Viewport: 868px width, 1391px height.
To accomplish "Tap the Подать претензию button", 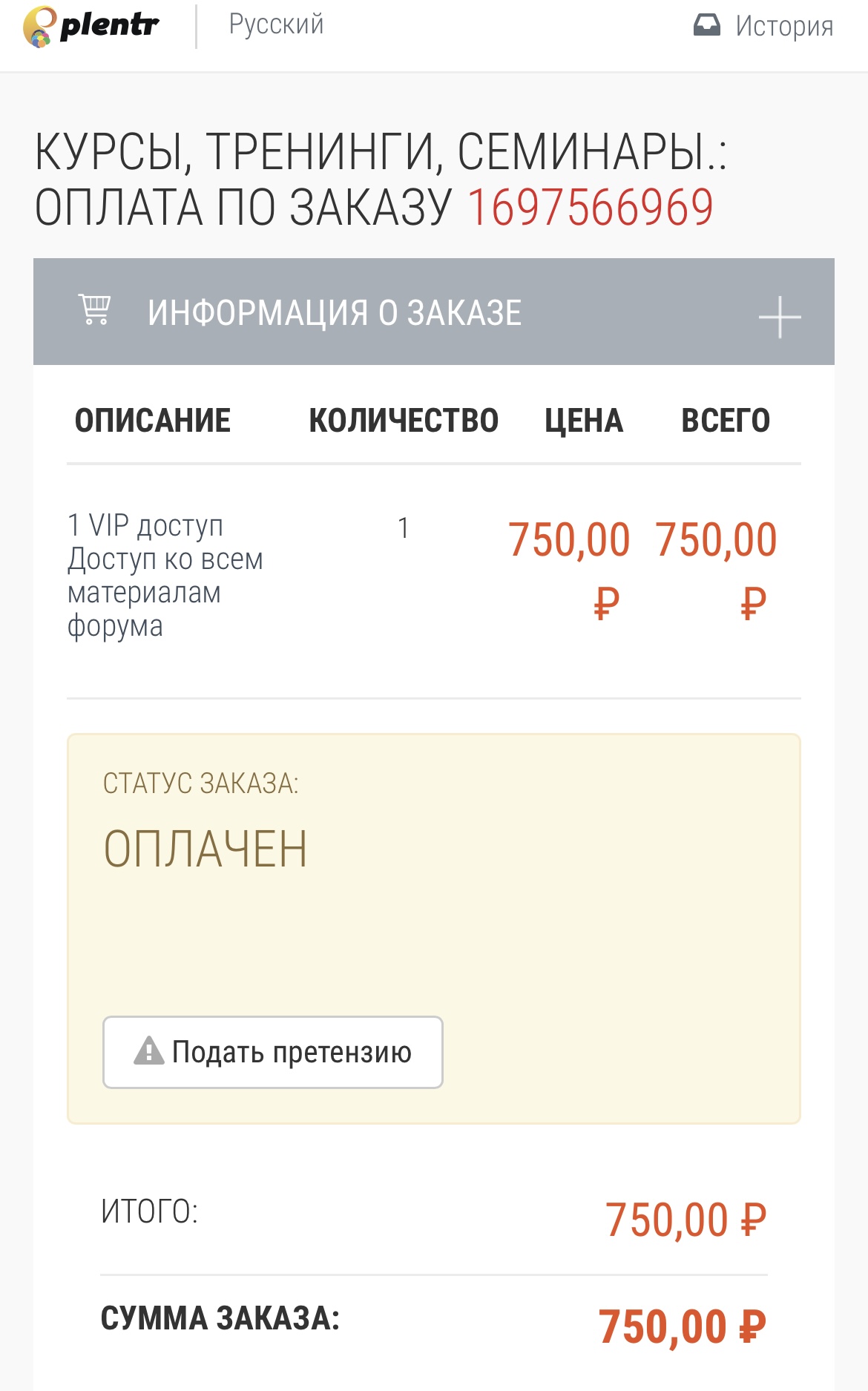I will [273, 1052].
